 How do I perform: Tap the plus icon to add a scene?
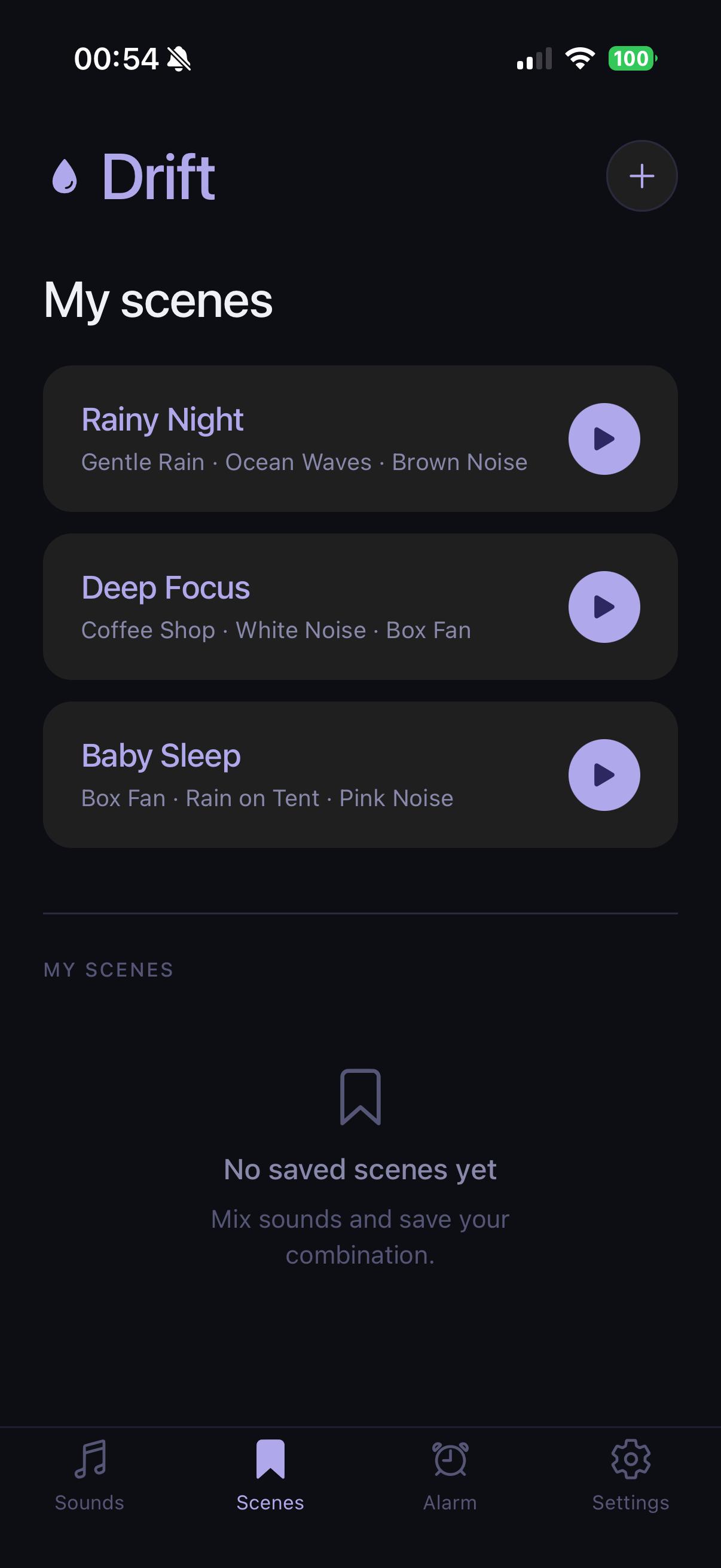click(641, 176)
